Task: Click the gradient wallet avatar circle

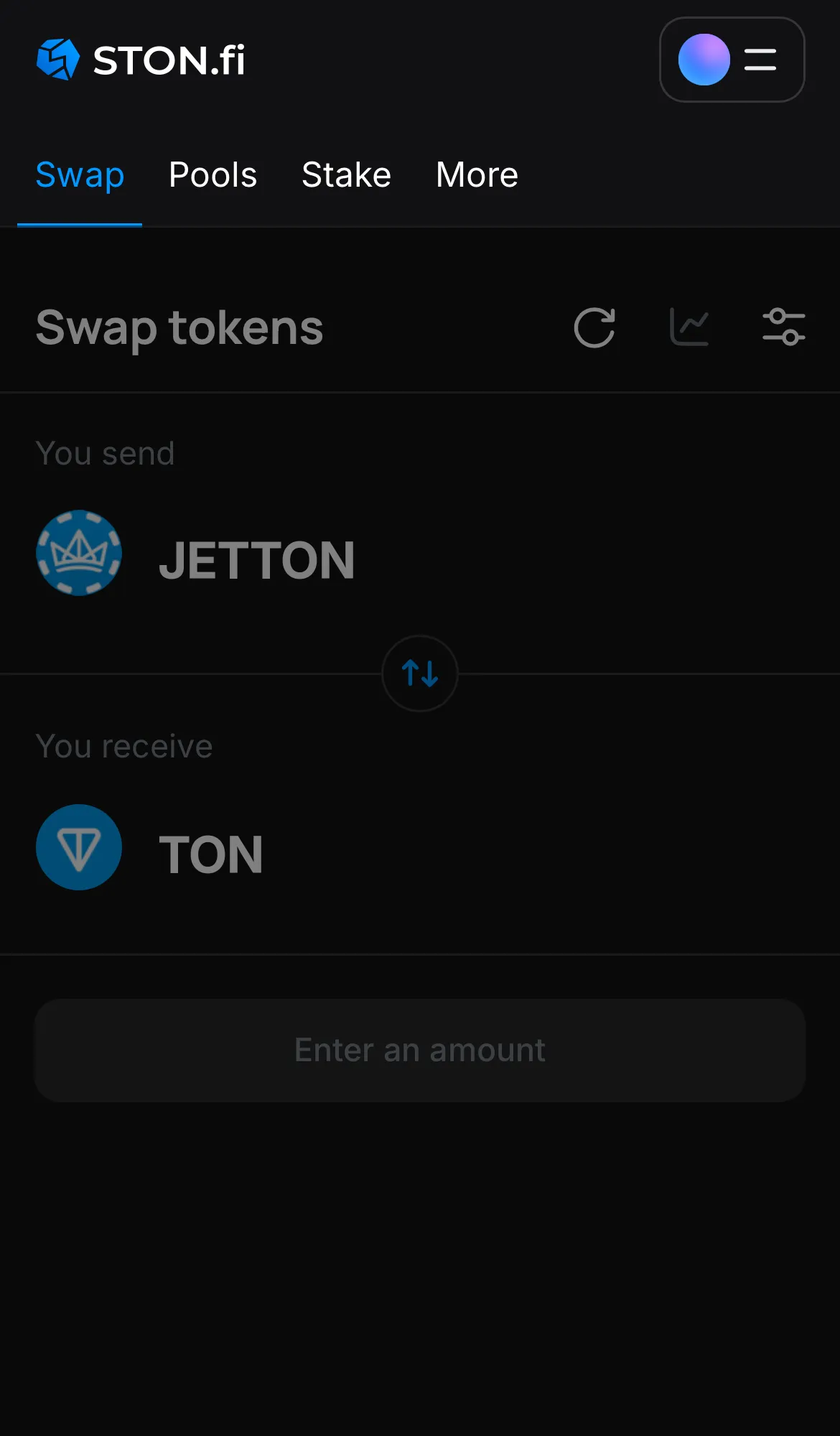Action: click(704, 60)
